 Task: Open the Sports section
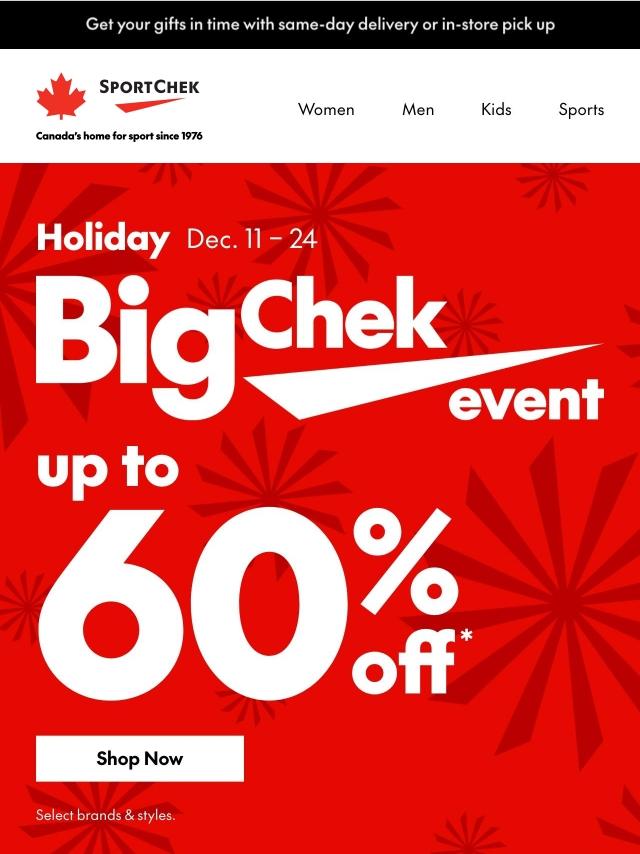(x=581, y=110)
